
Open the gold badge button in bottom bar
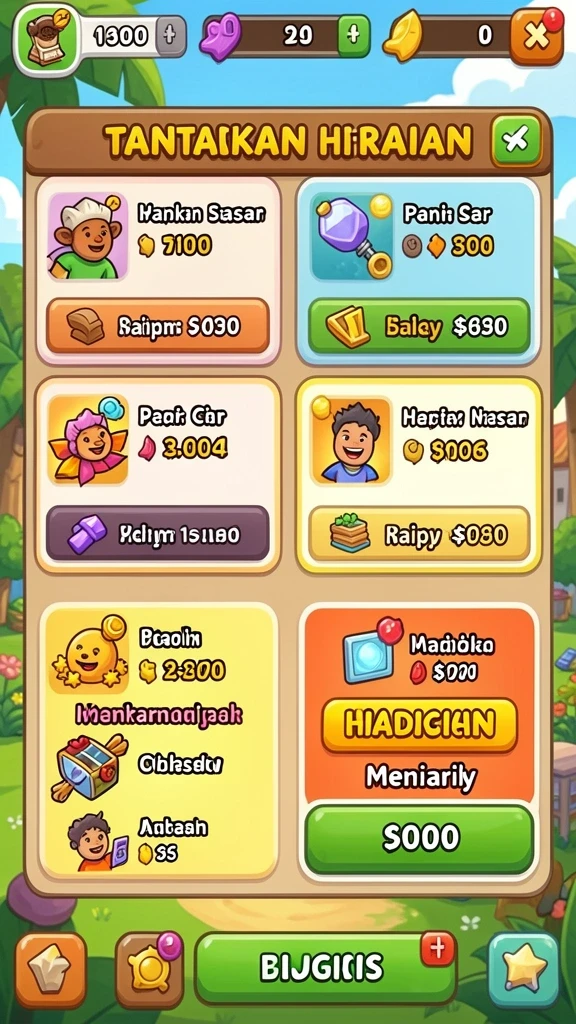[x=150, y=970]
